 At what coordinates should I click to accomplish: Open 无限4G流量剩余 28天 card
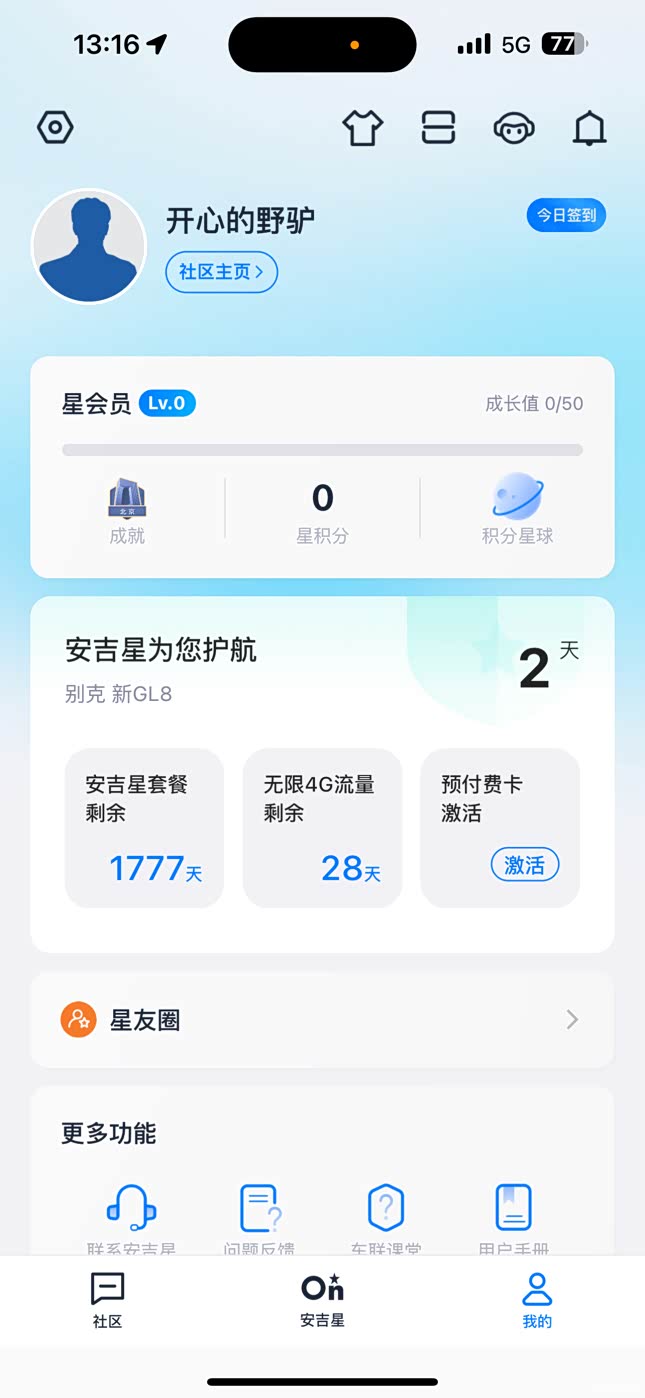pyautogui.click(x=322, y=828)
